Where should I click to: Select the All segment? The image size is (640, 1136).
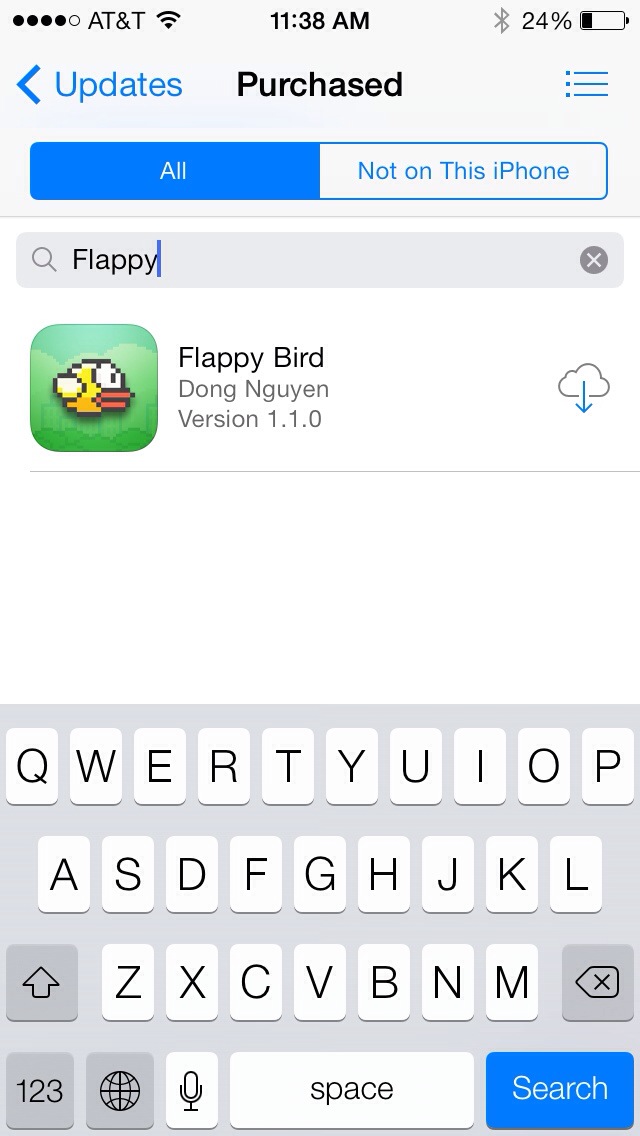(x=174, y=171)
